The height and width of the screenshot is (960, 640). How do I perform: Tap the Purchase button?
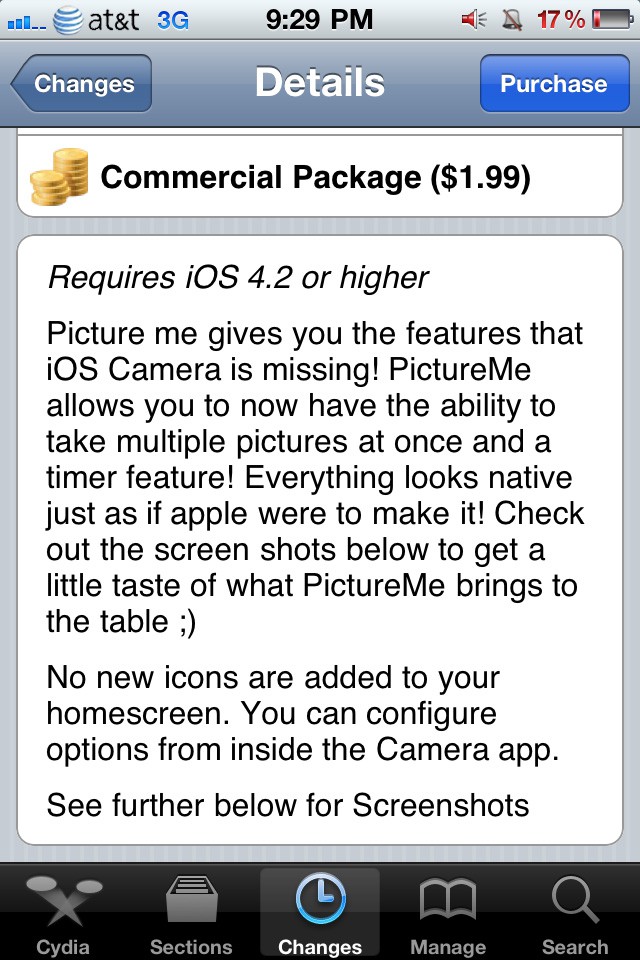coord(553,84)
